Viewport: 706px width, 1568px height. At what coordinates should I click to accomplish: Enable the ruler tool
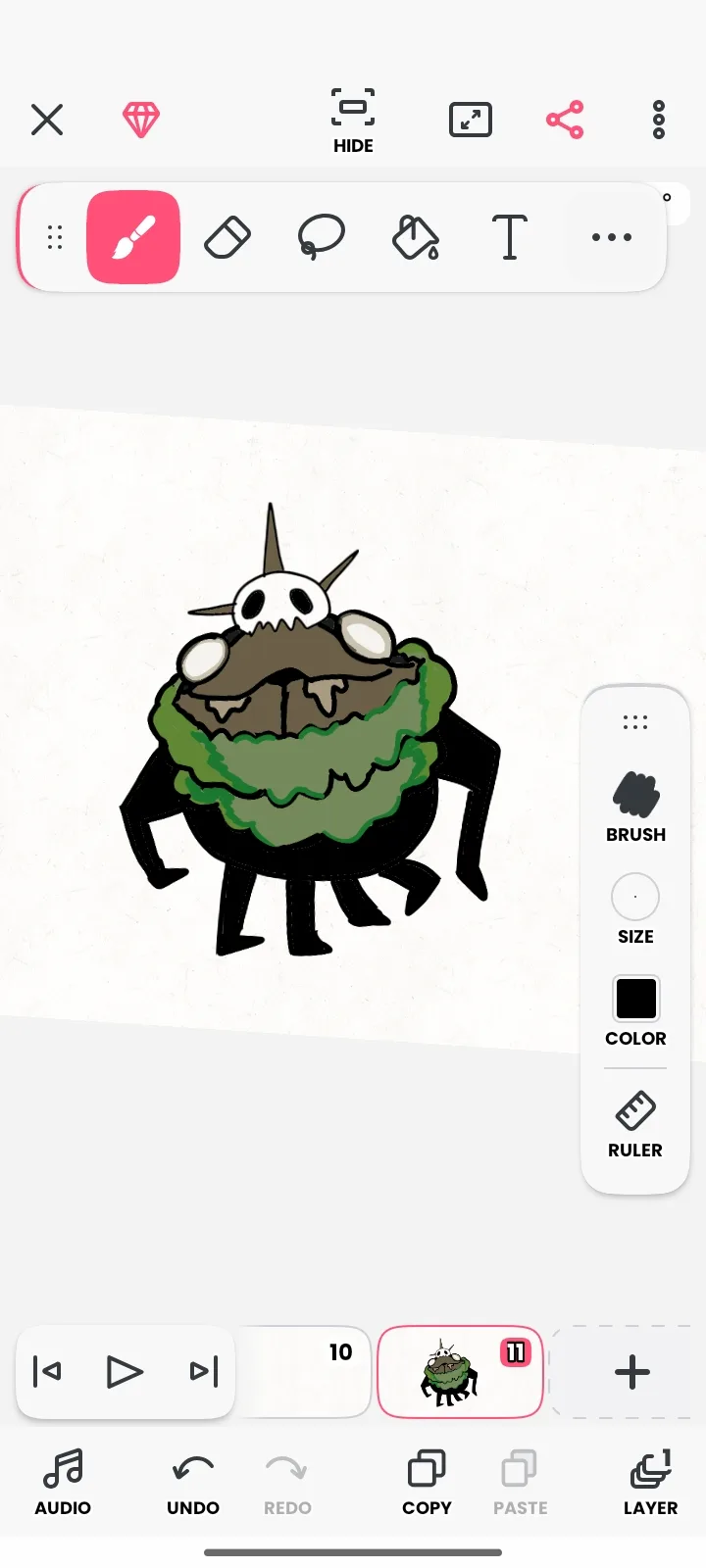click(x=635, y=1122)
